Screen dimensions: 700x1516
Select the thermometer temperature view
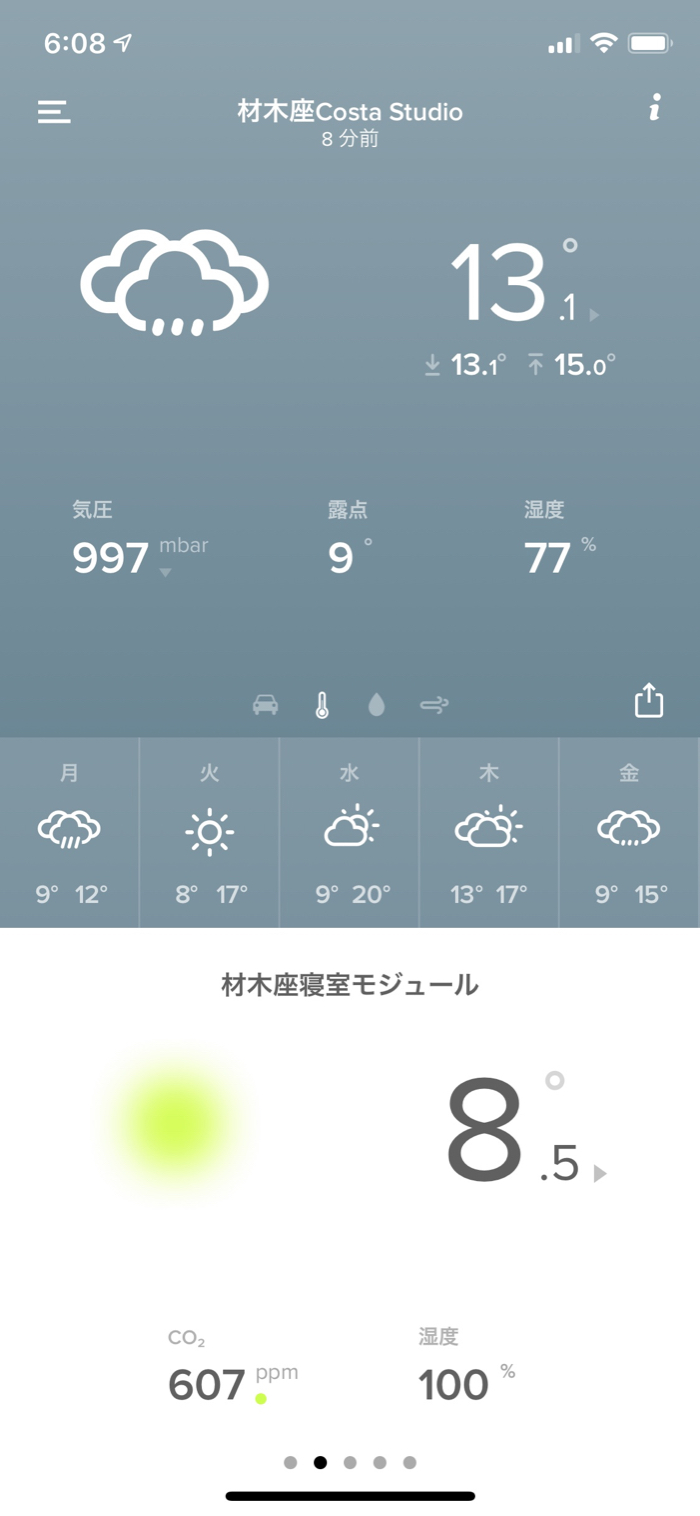point(321,705)
